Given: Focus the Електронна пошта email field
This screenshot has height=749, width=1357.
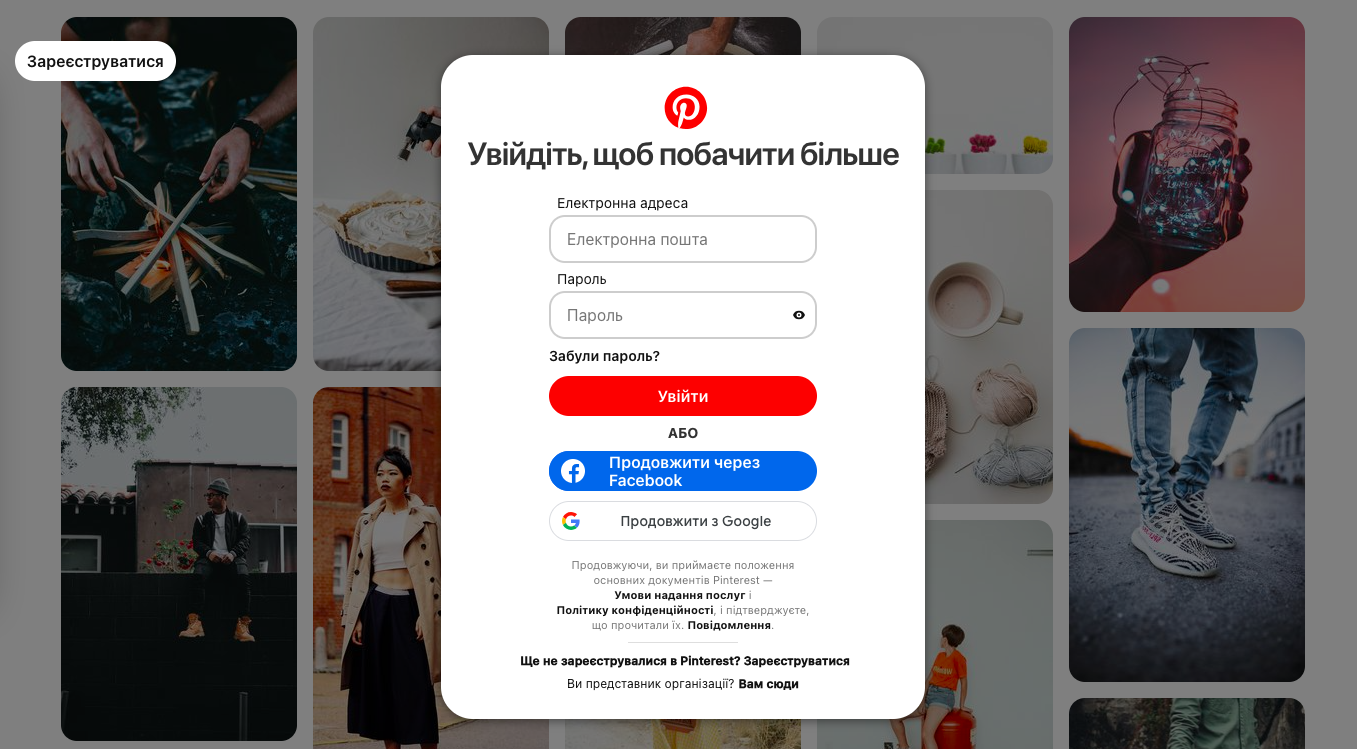Looking at the screenshot, I should coord(682,240).
